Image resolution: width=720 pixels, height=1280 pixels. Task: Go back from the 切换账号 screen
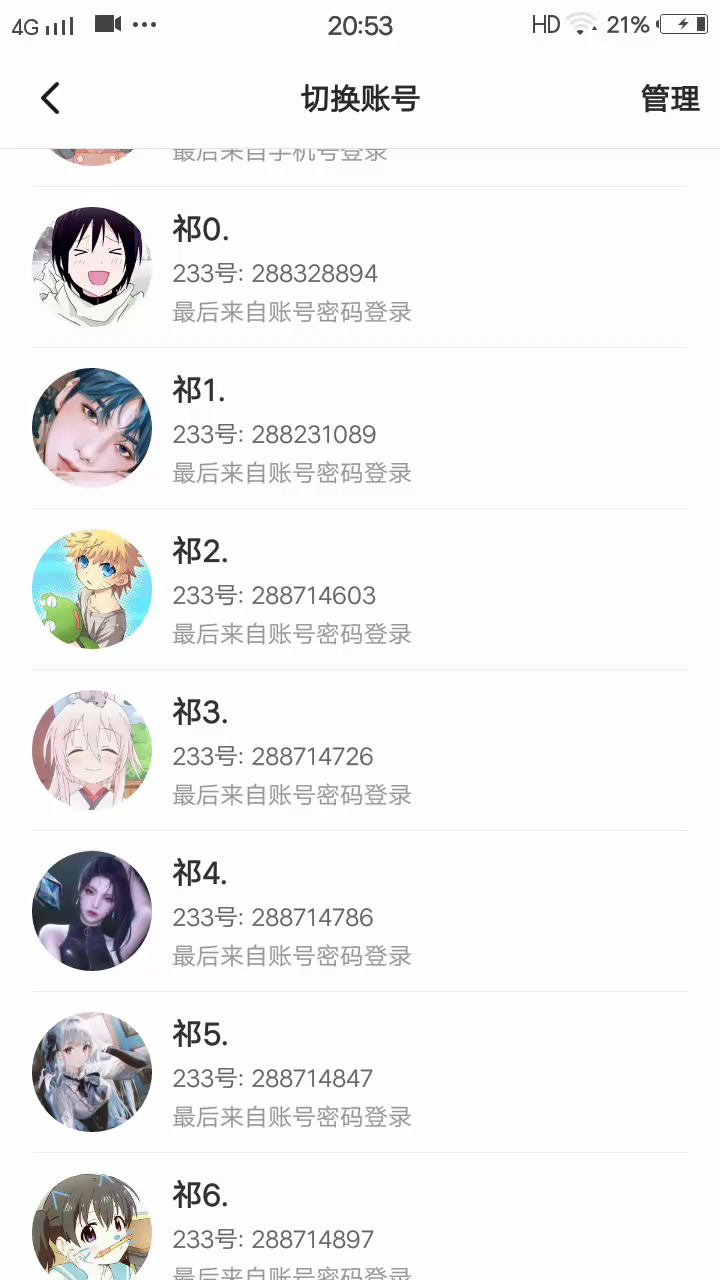[x=50, y=98]
